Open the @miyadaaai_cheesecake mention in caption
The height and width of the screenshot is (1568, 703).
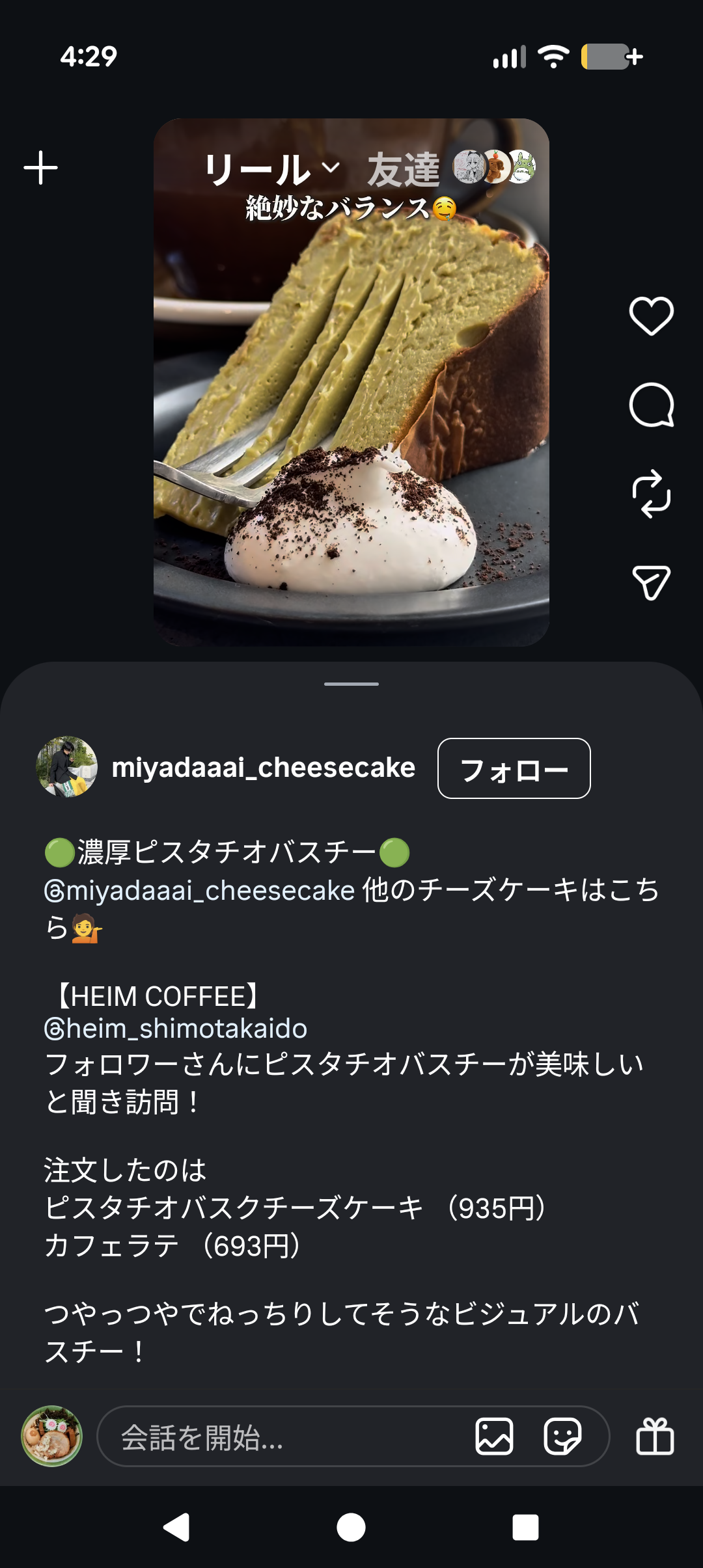pos(199,890)
